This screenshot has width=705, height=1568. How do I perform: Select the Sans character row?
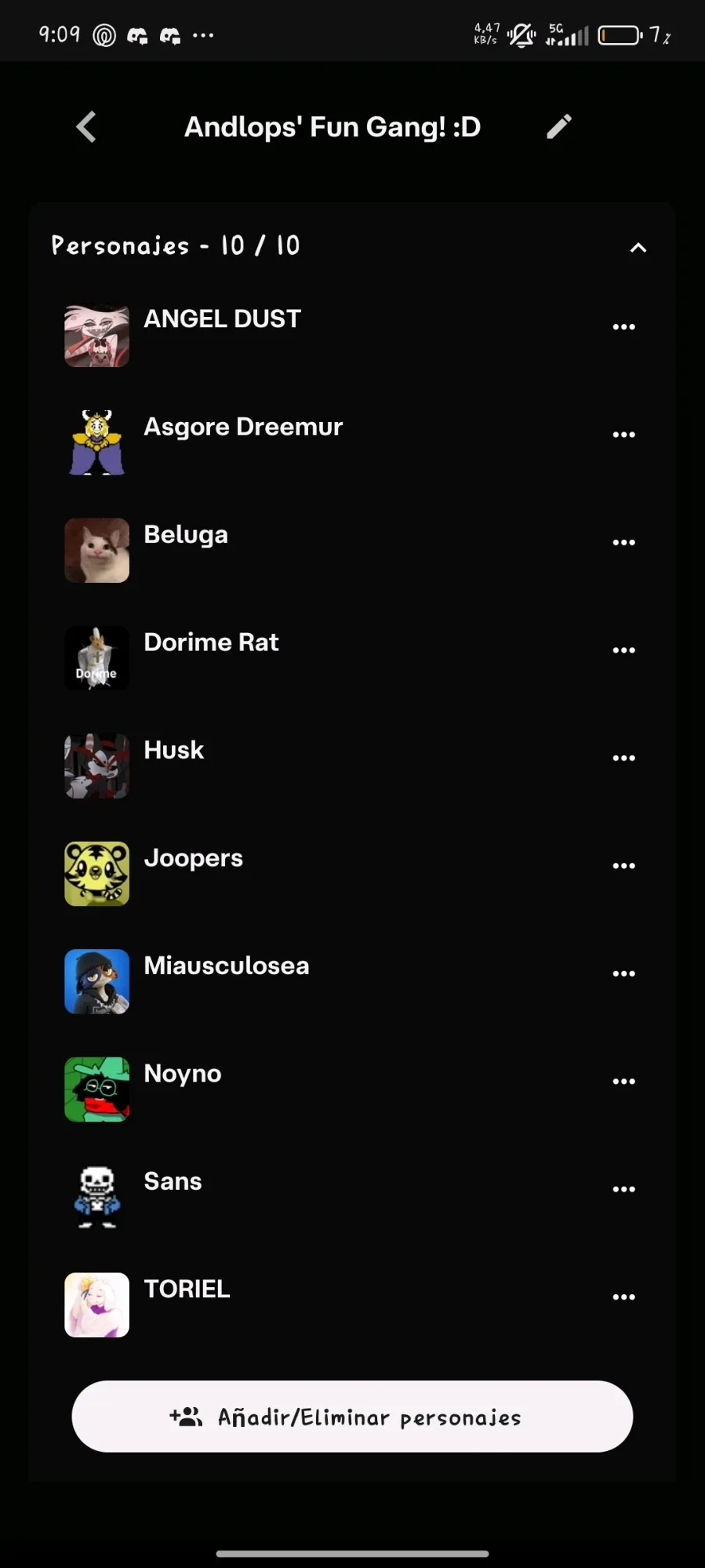173,1182
